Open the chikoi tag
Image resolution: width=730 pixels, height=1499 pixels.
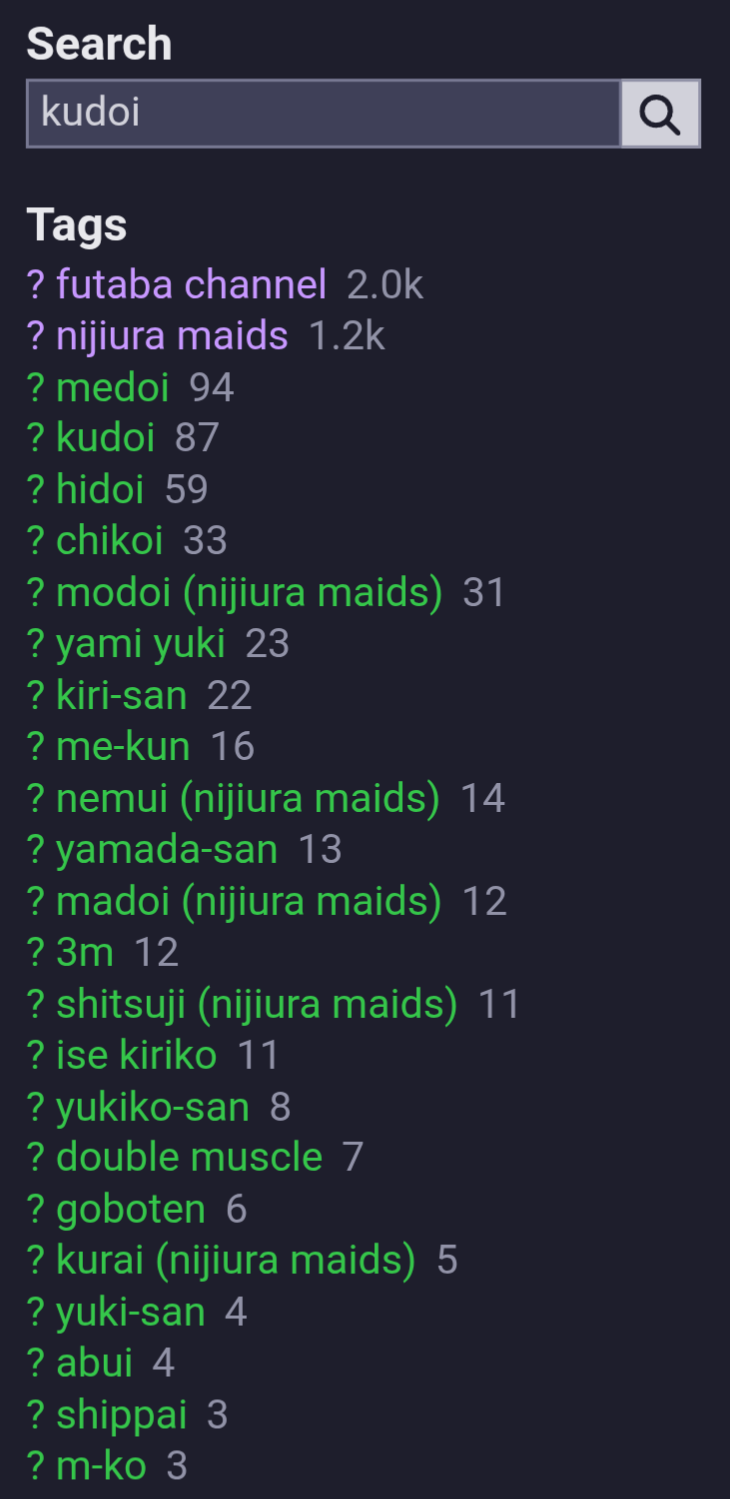(109, 541)
